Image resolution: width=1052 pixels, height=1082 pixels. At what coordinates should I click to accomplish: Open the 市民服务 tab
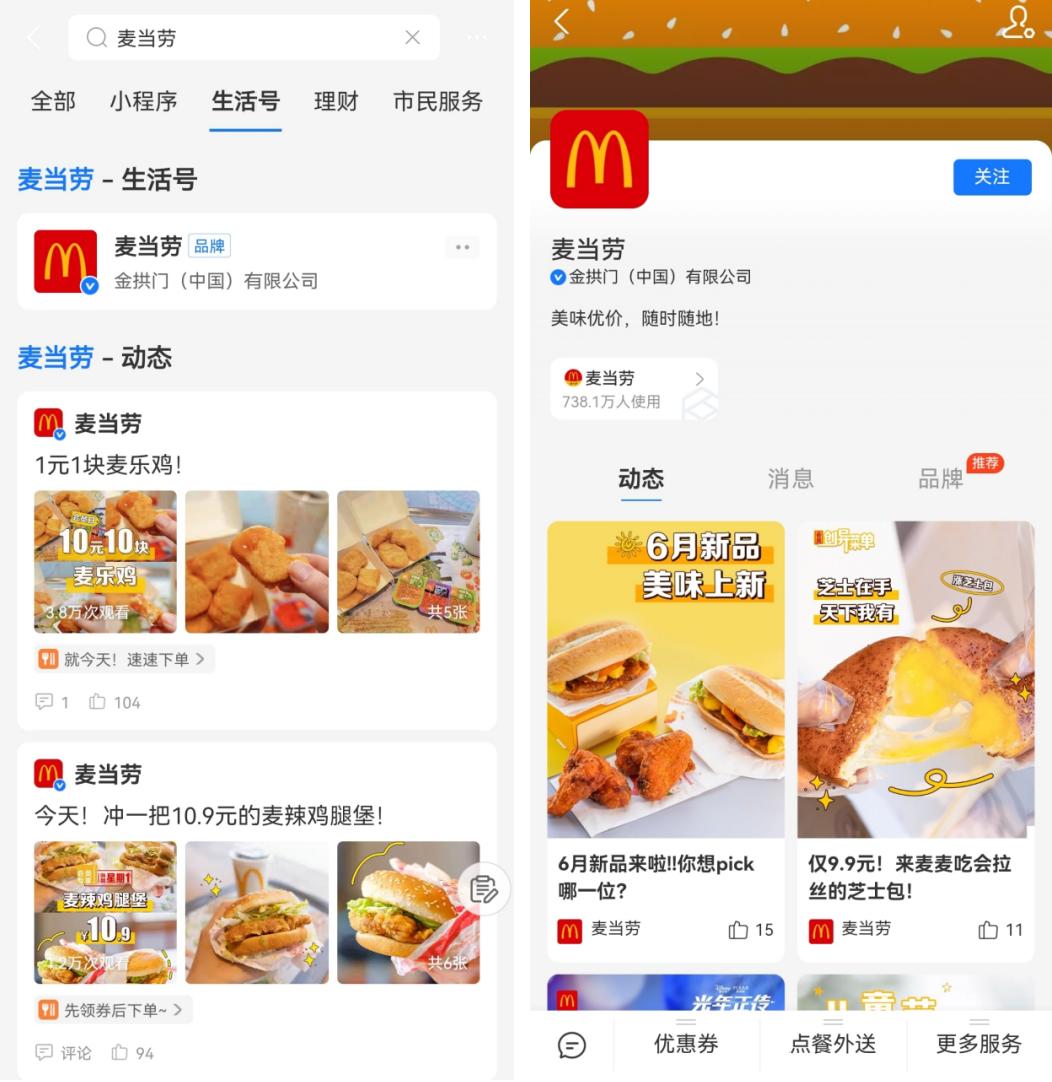[437, 101]
